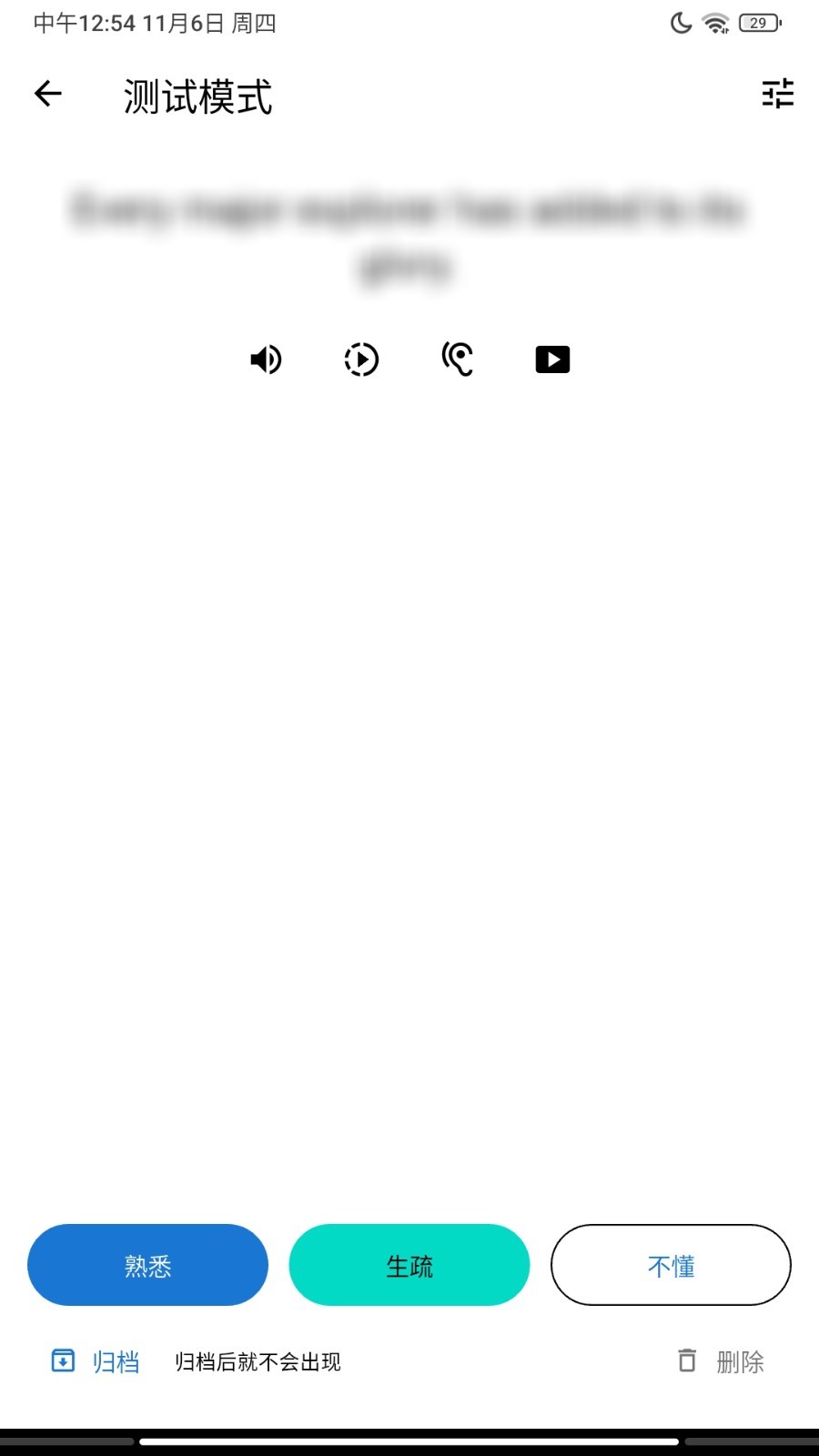Tap the ear listening practice icon

tap(457, 359)
